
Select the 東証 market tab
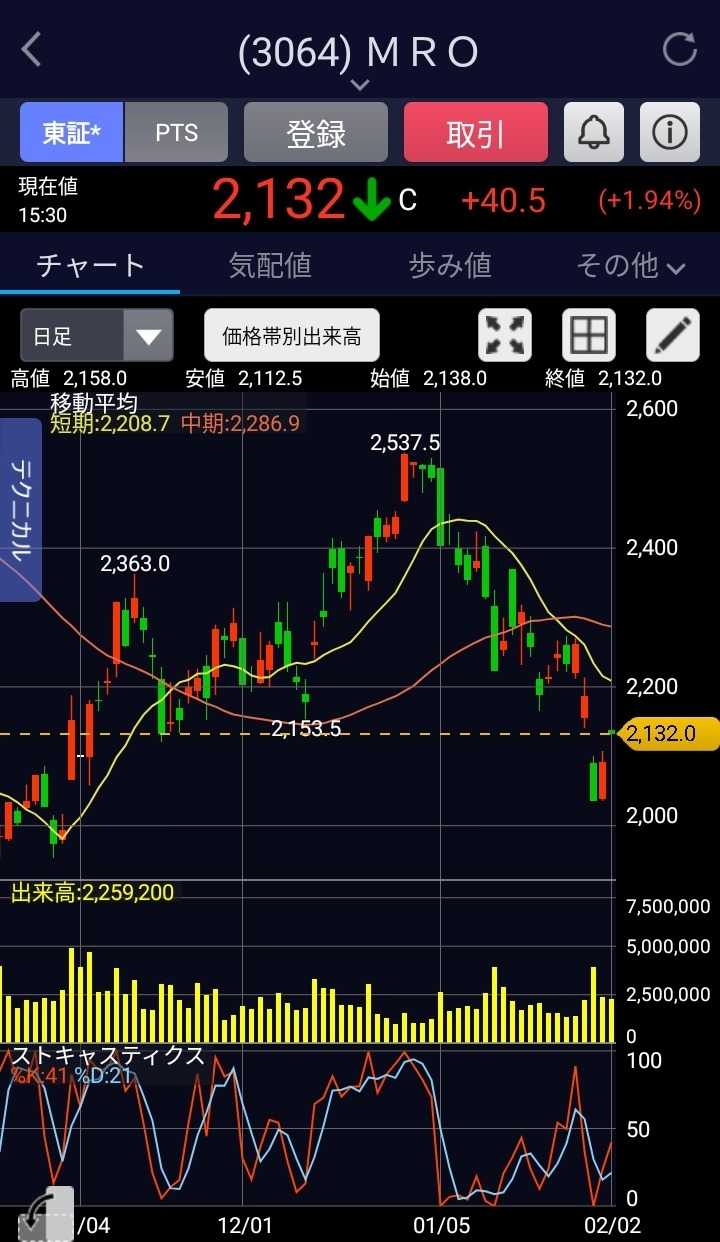[x=71, y=133]
